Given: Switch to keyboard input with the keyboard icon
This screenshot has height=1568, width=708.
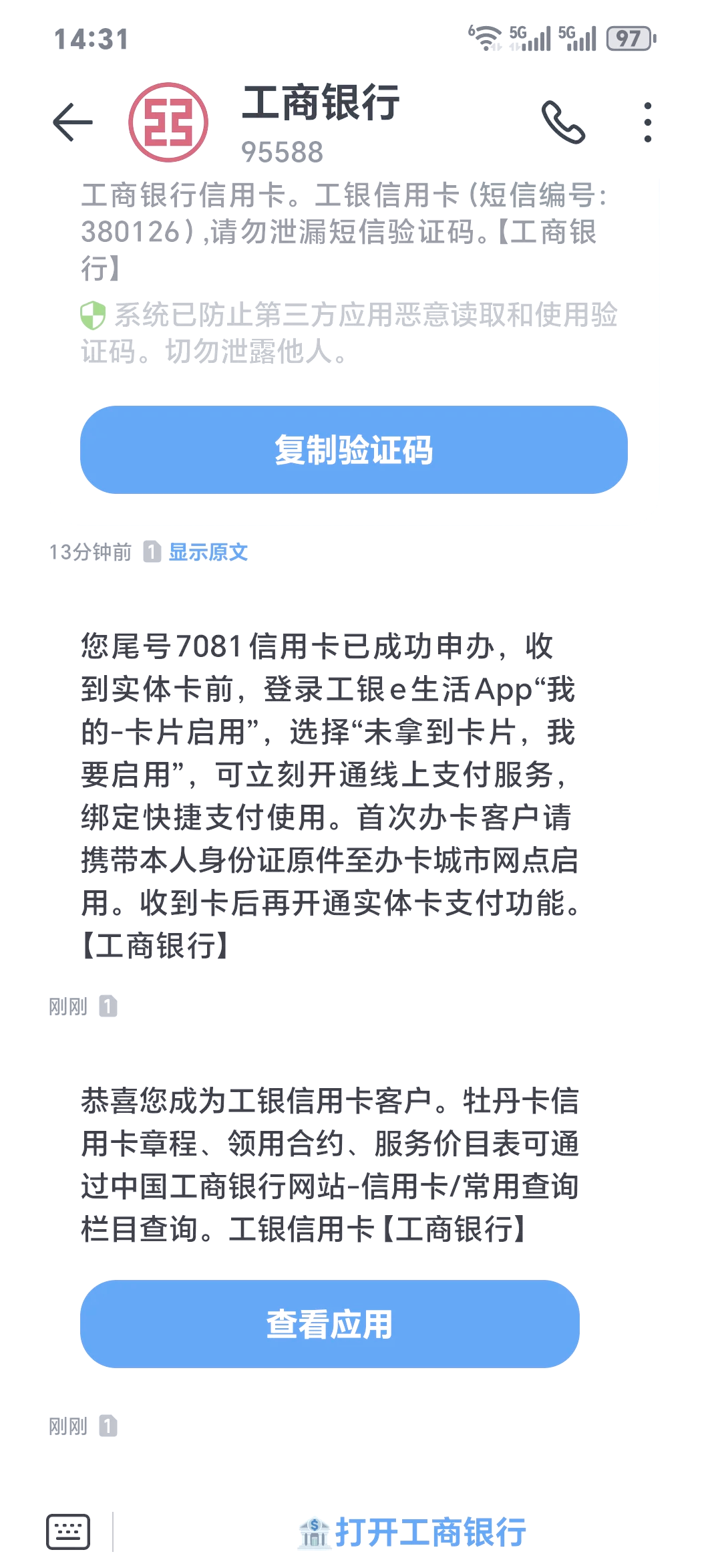Looking at the screenshot, I should 68,1531.
